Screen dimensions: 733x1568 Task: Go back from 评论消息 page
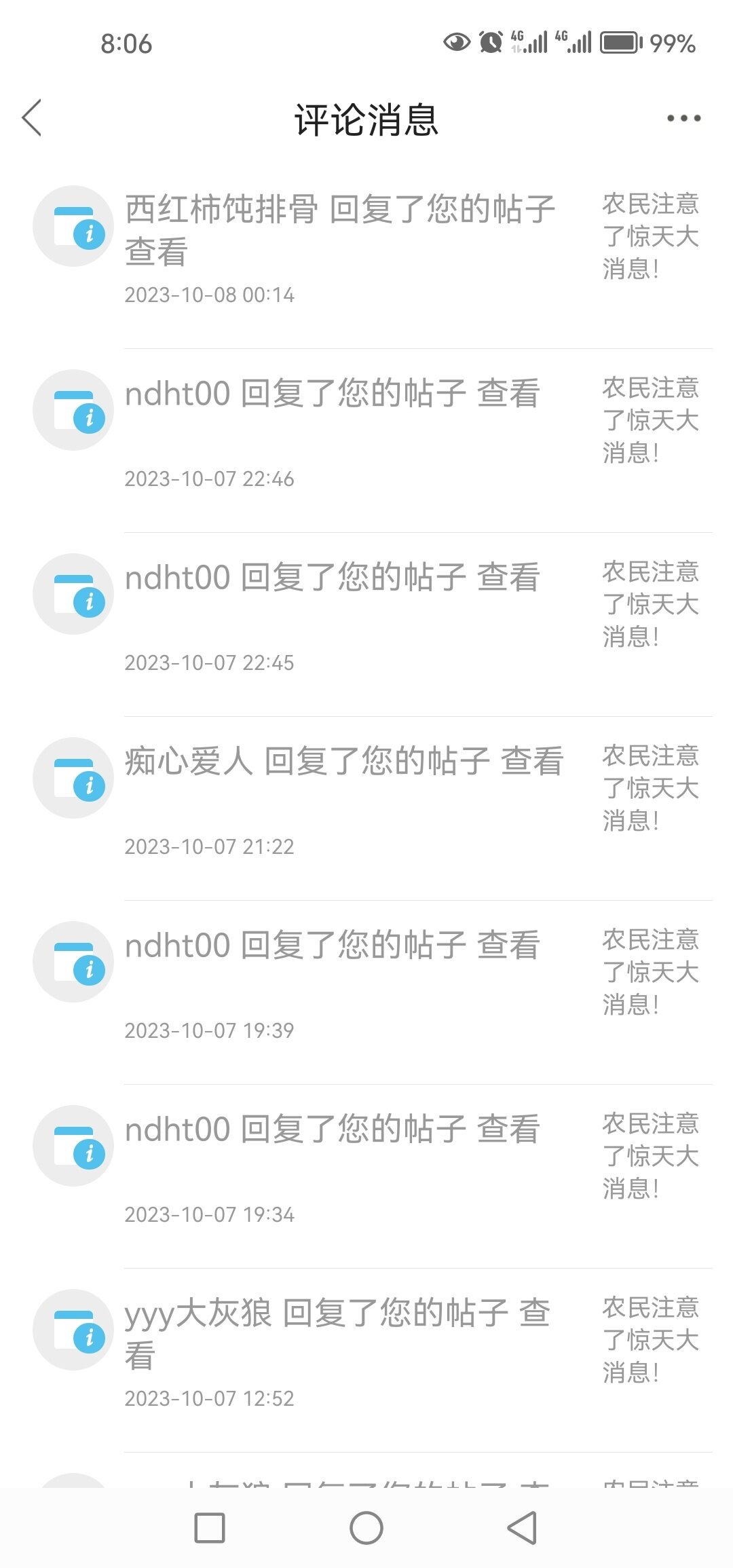click(32, 118)
